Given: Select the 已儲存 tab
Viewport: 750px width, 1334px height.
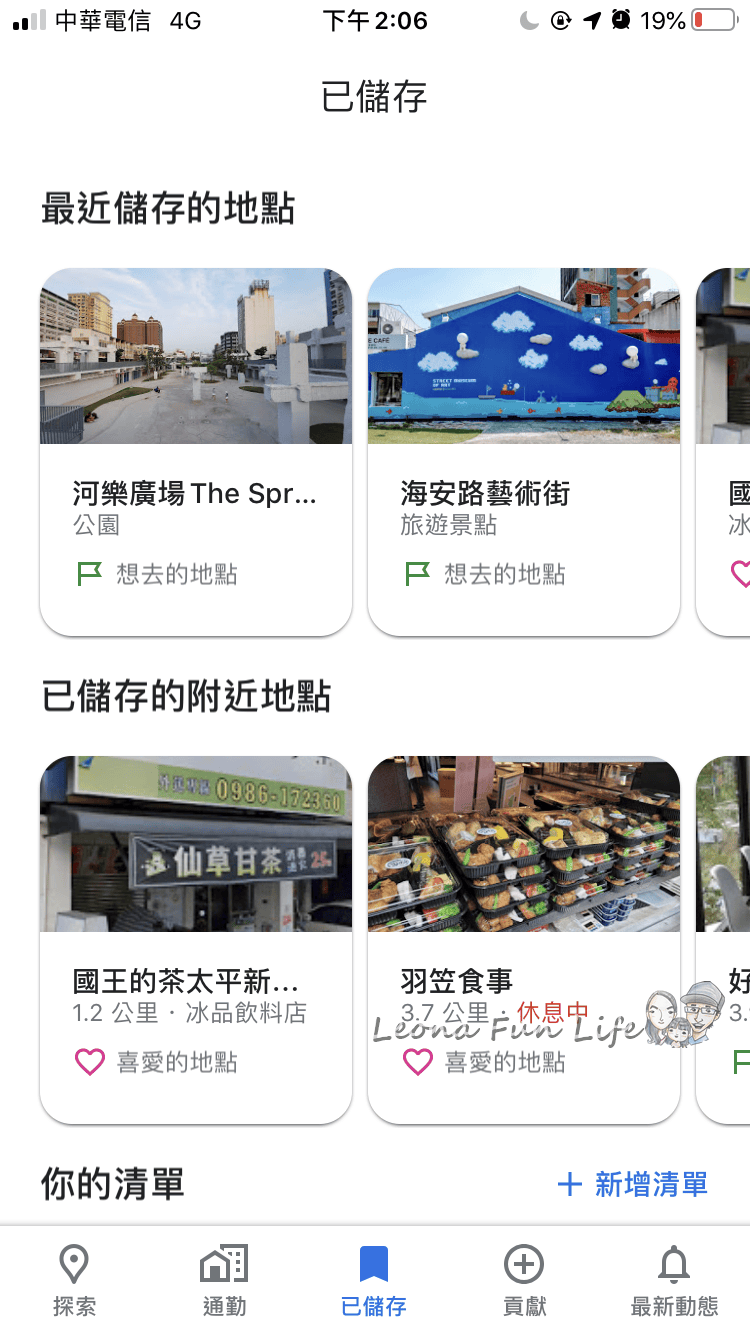Looking at the screenshot, I should pos(374,1280).
